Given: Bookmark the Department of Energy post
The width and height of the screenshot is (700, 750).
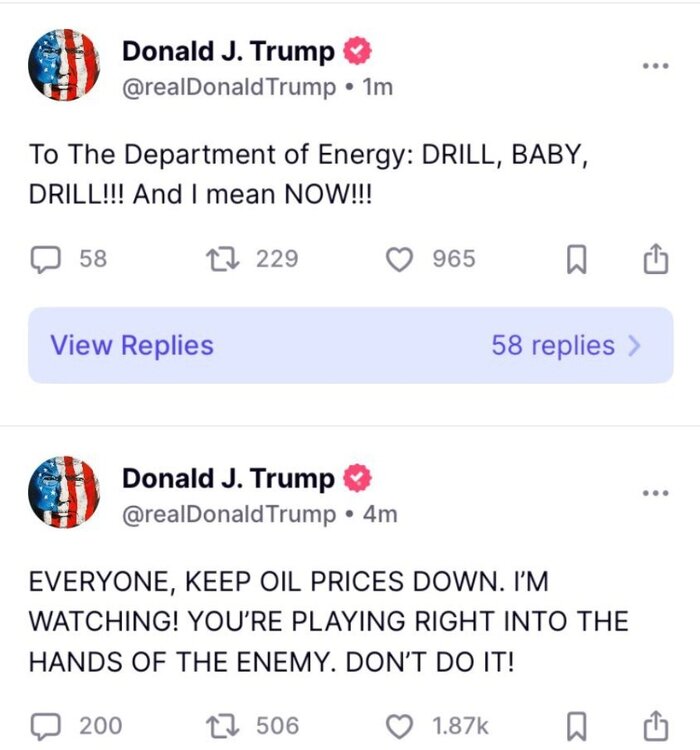Looking at the screenshot, I should click(577, 261).
